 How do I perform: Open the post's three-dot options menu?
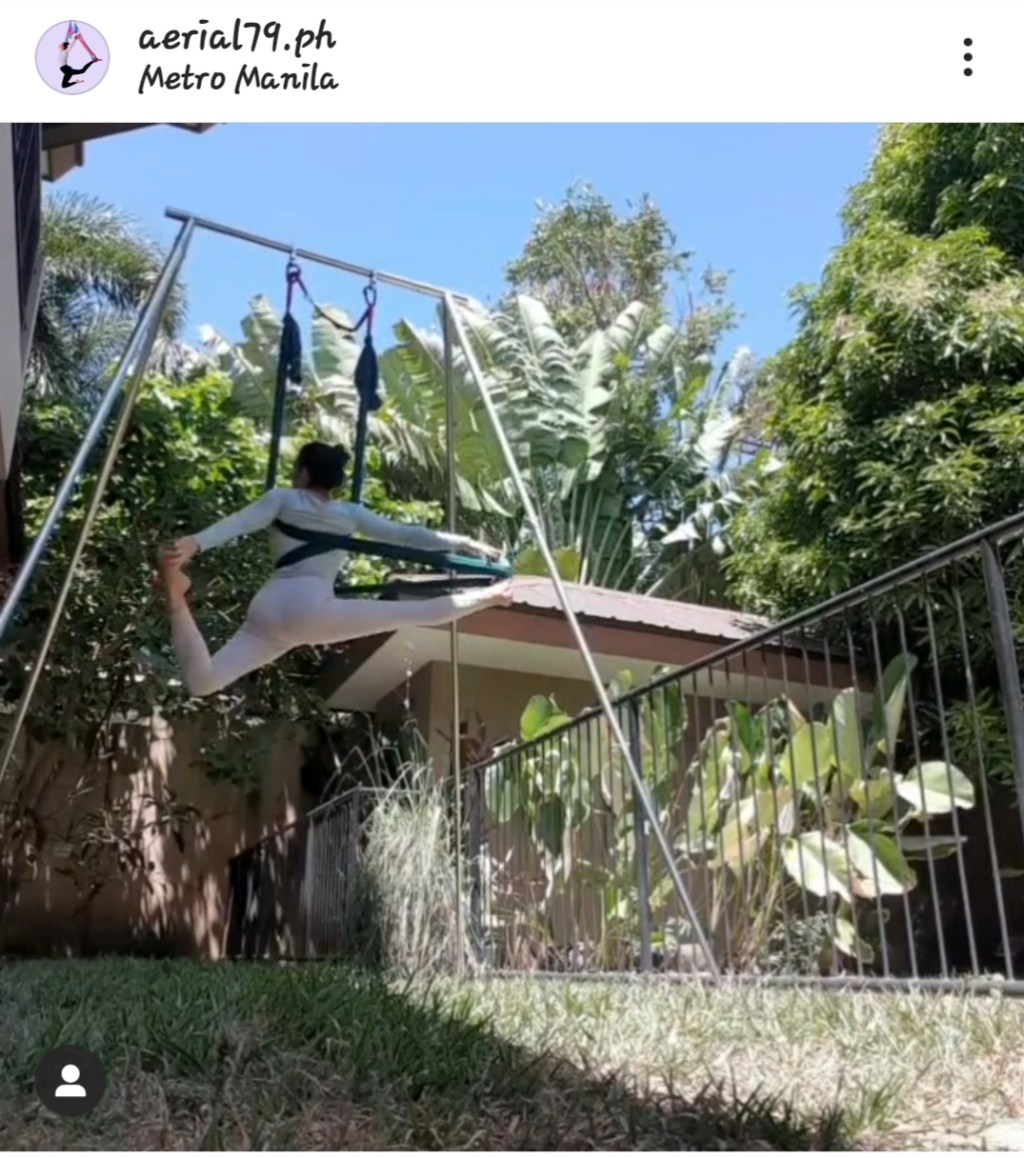(967, 57)
